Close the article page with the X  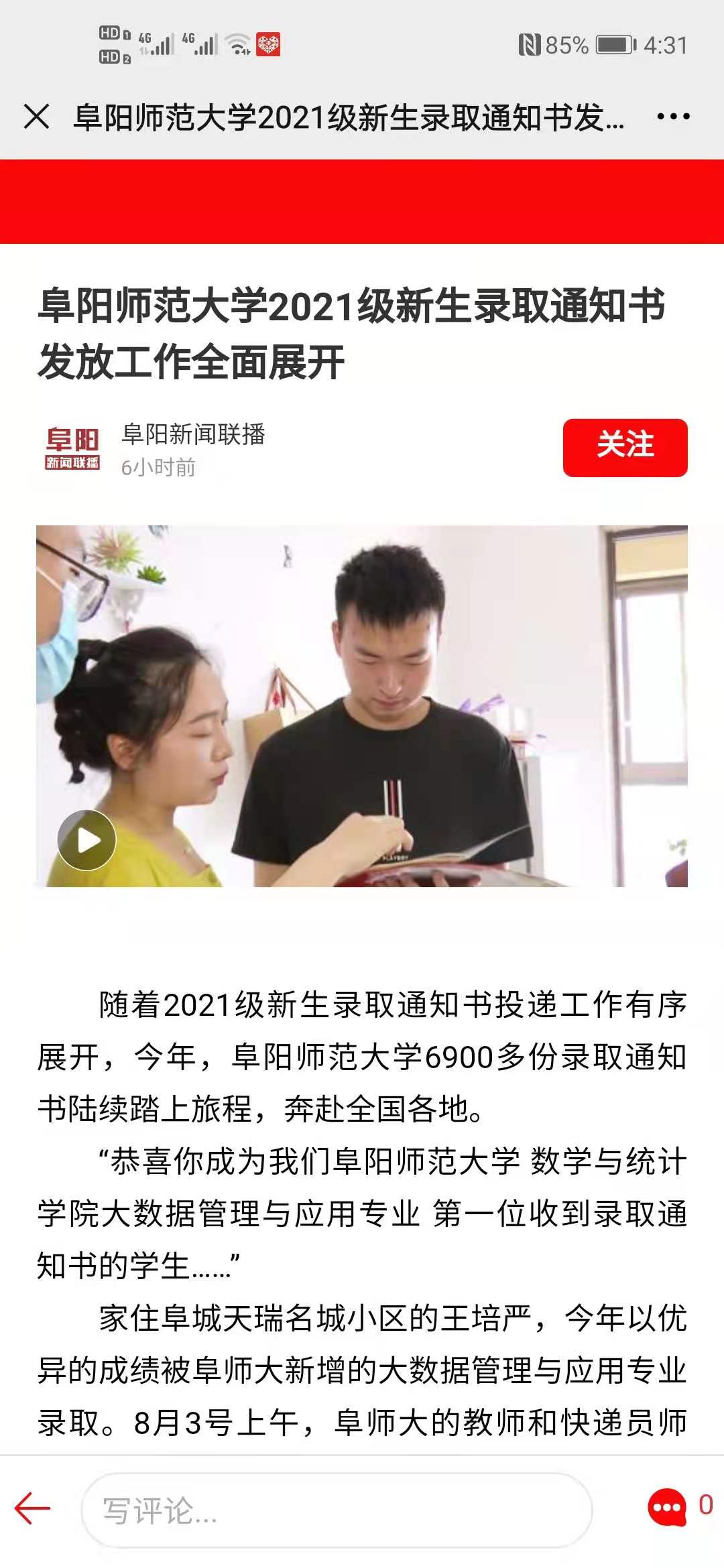click(x=37, y=117)
